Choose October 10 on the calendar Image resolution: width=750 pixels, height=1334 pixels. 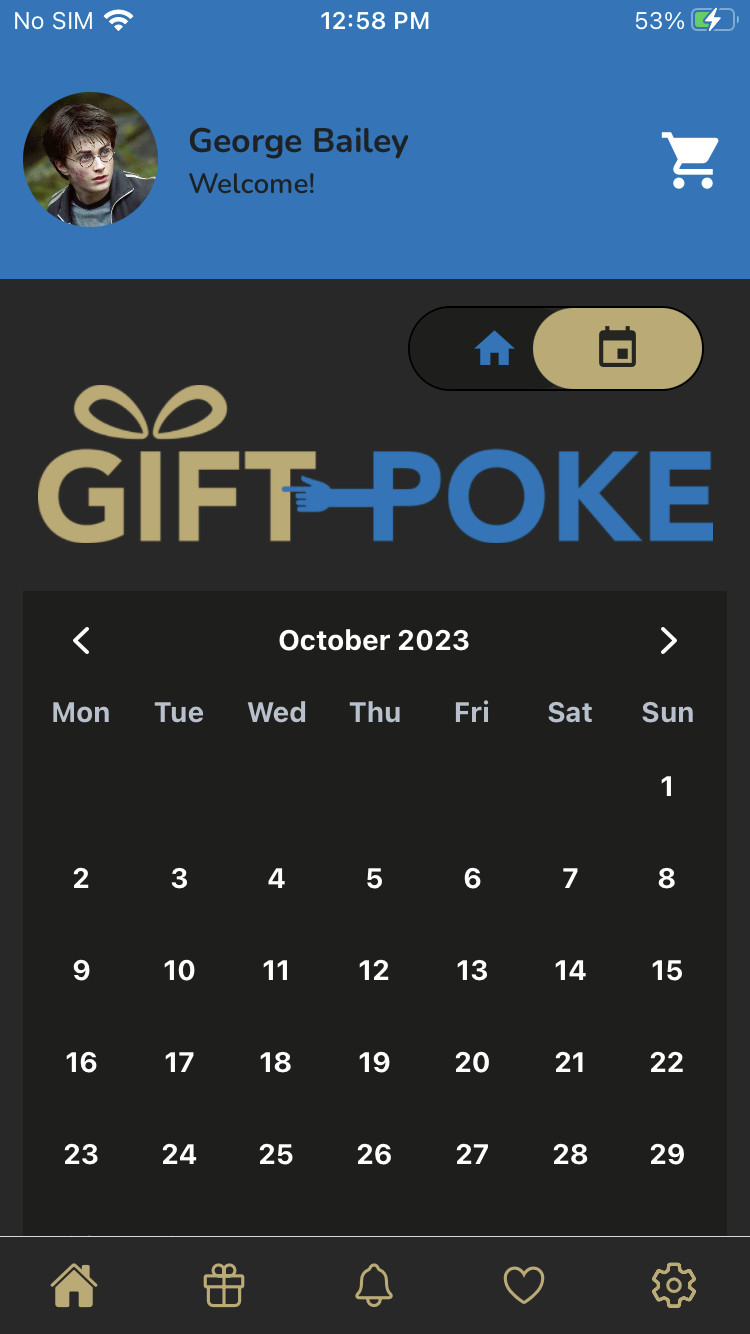pos(179,971)
